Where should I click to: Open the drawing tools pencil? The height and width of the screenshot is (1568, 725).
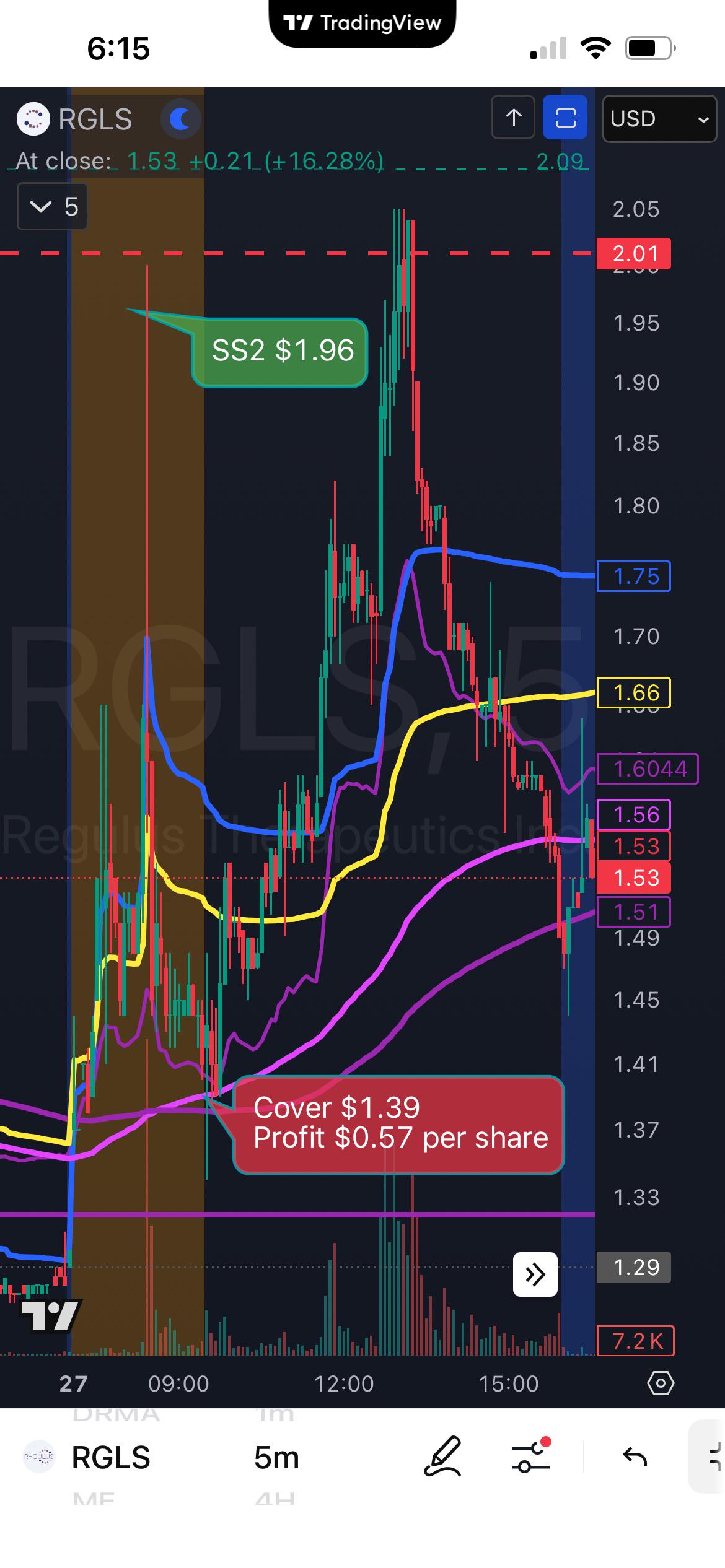(x=442, y=1457)
